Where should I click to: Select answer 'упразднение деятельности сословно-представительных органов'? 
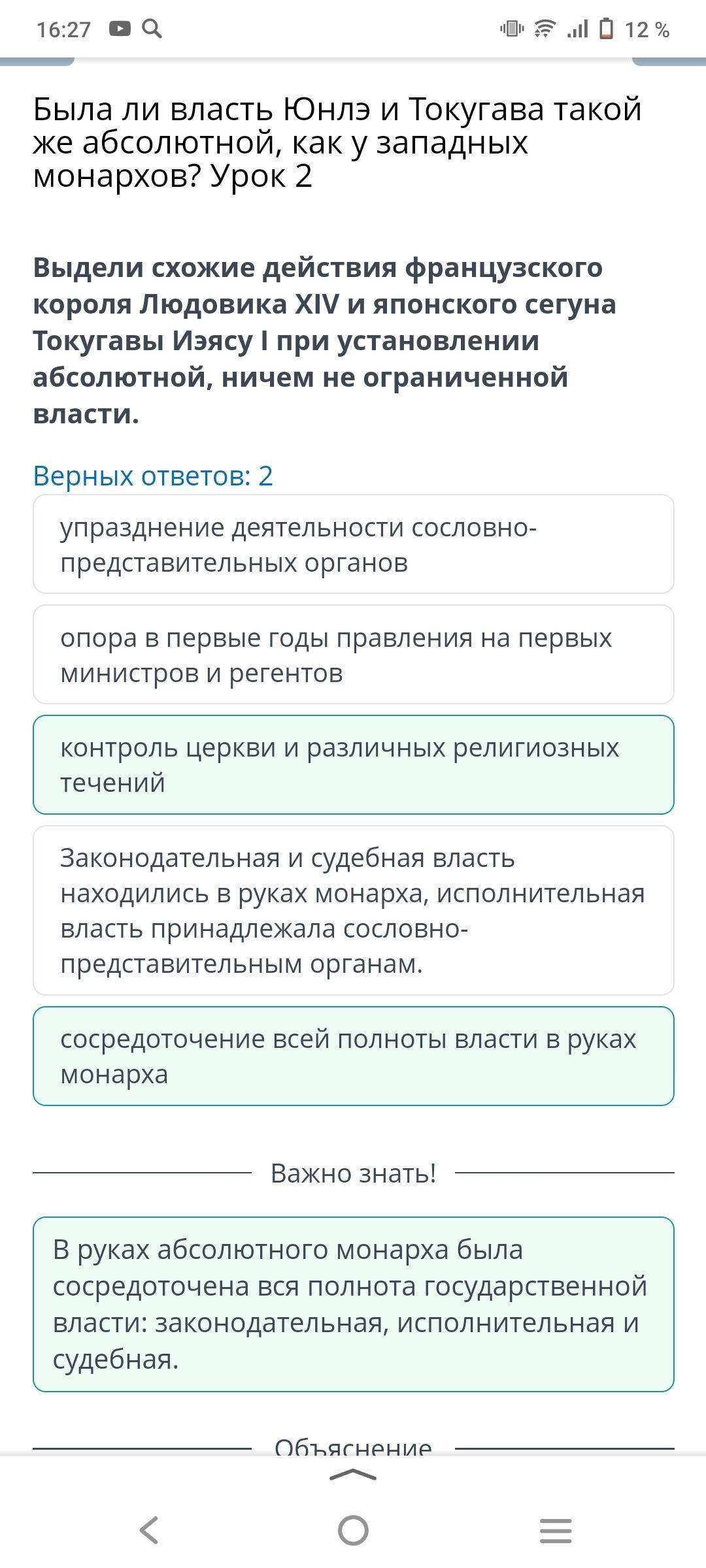pos(353,544)
